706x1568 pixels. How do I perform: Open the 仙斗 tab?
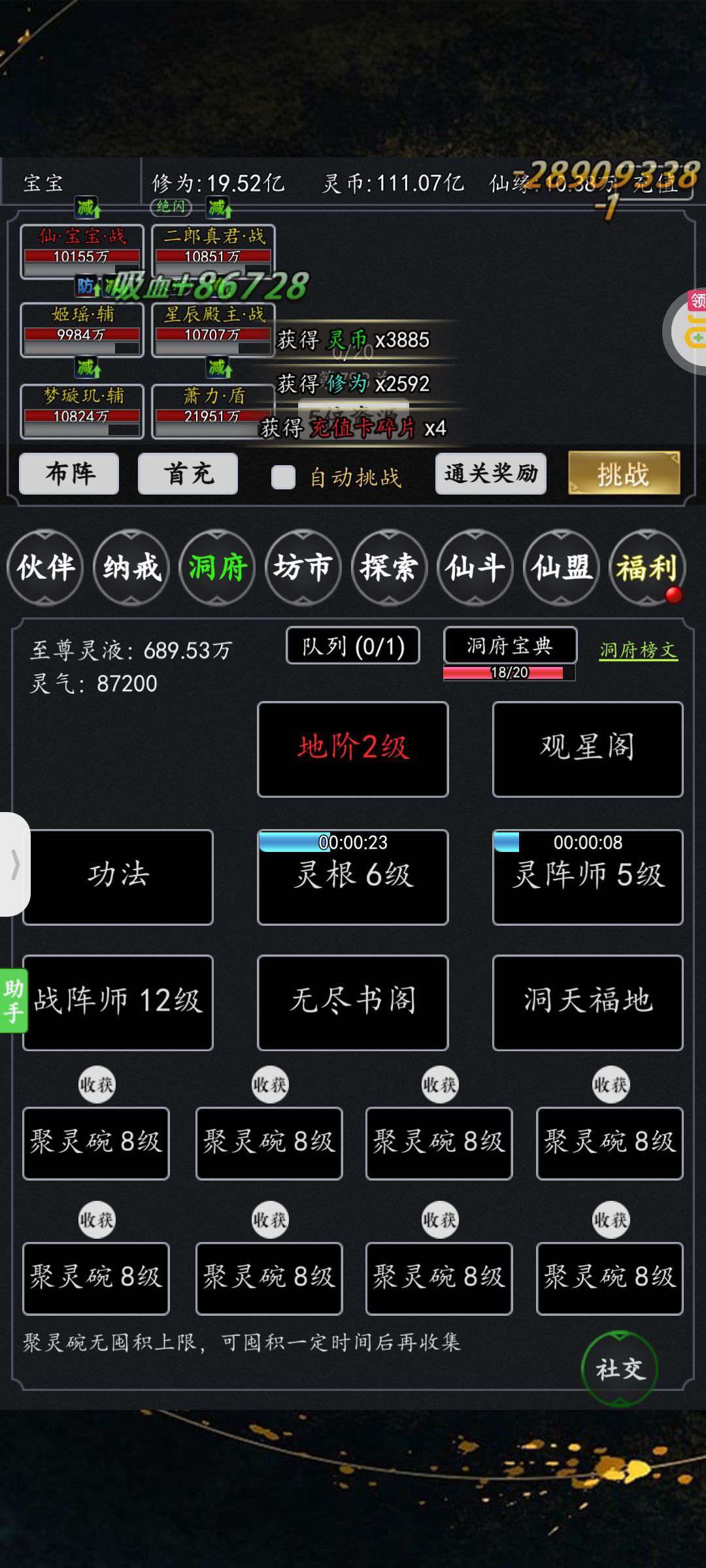tap(475, 567)
